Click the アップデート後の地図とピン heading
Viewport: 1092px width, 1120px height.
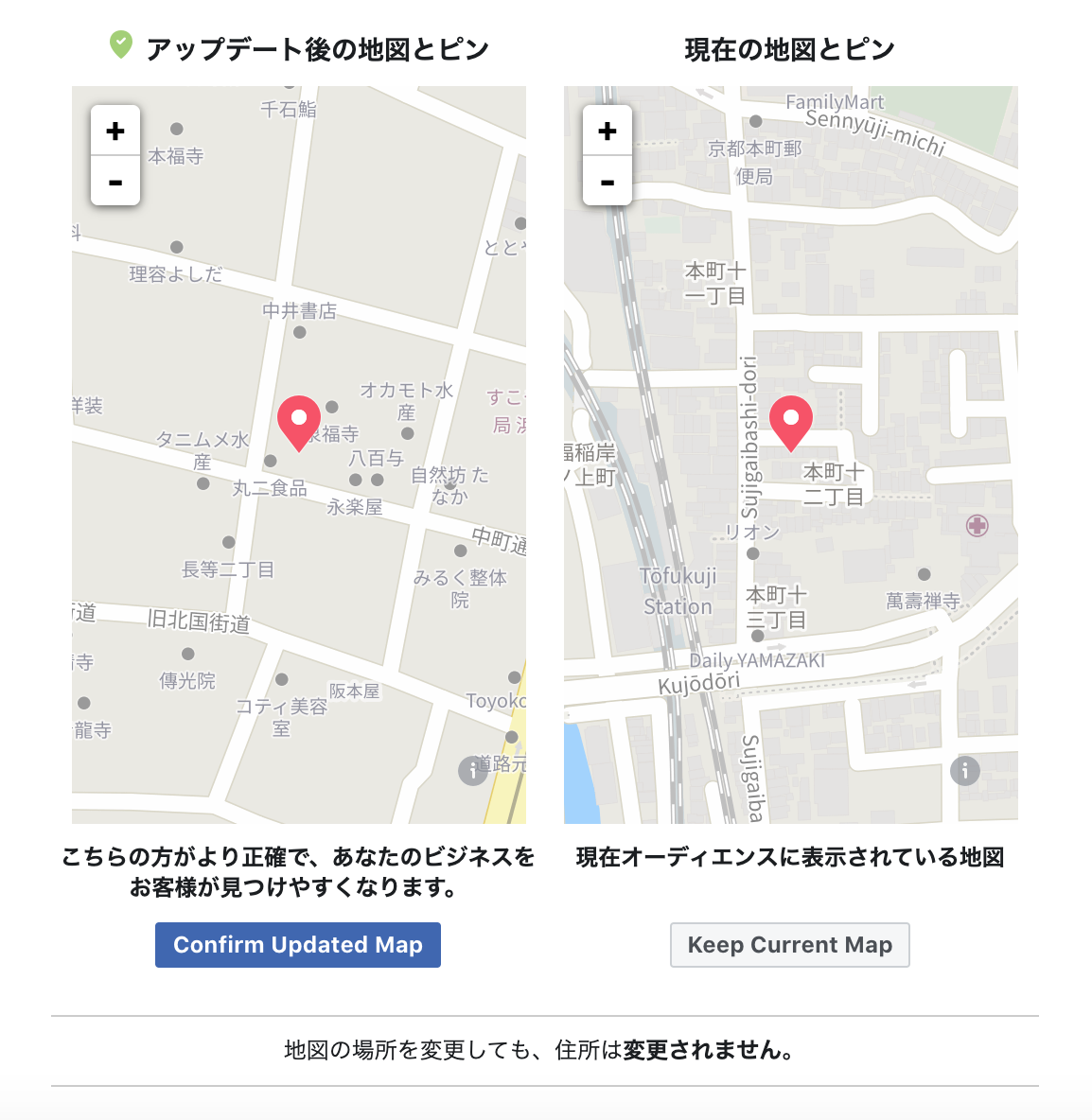(317, 48)
